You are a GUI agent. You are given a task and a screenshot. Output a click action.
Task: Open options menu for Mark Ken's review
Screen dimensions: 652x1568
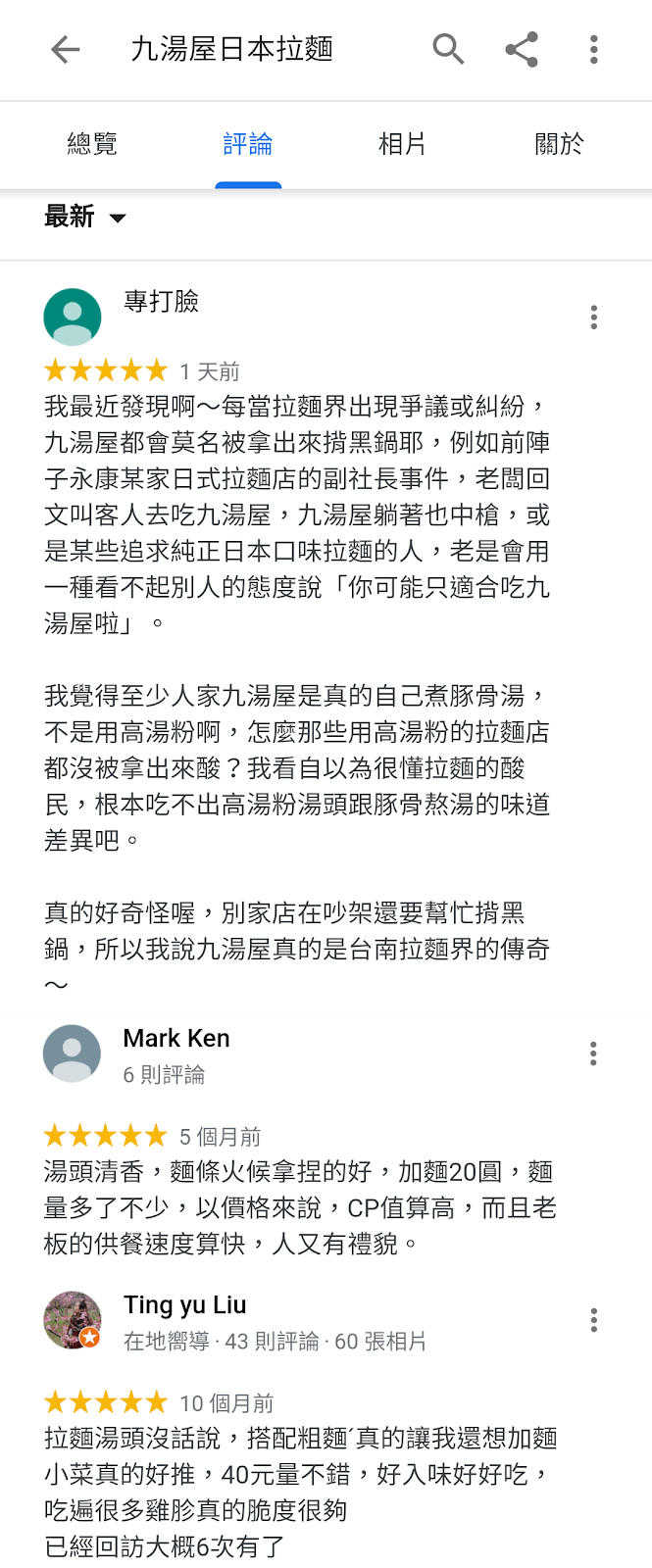point(593,1053)
